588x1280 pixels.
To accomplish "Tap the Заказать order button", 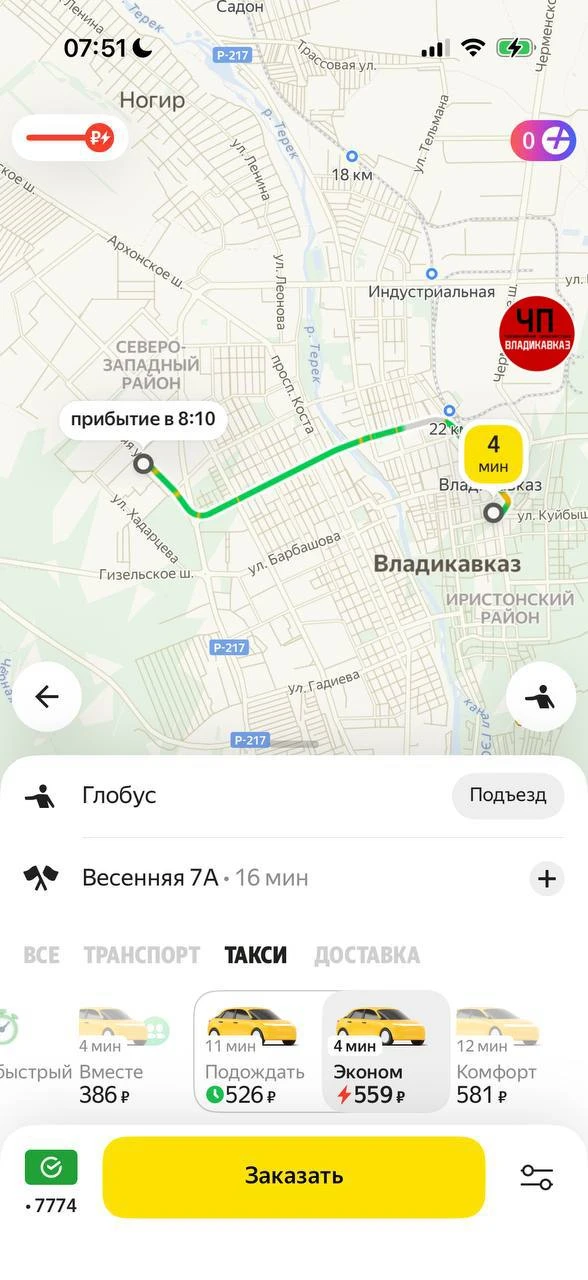I will tap(294, 1176).
